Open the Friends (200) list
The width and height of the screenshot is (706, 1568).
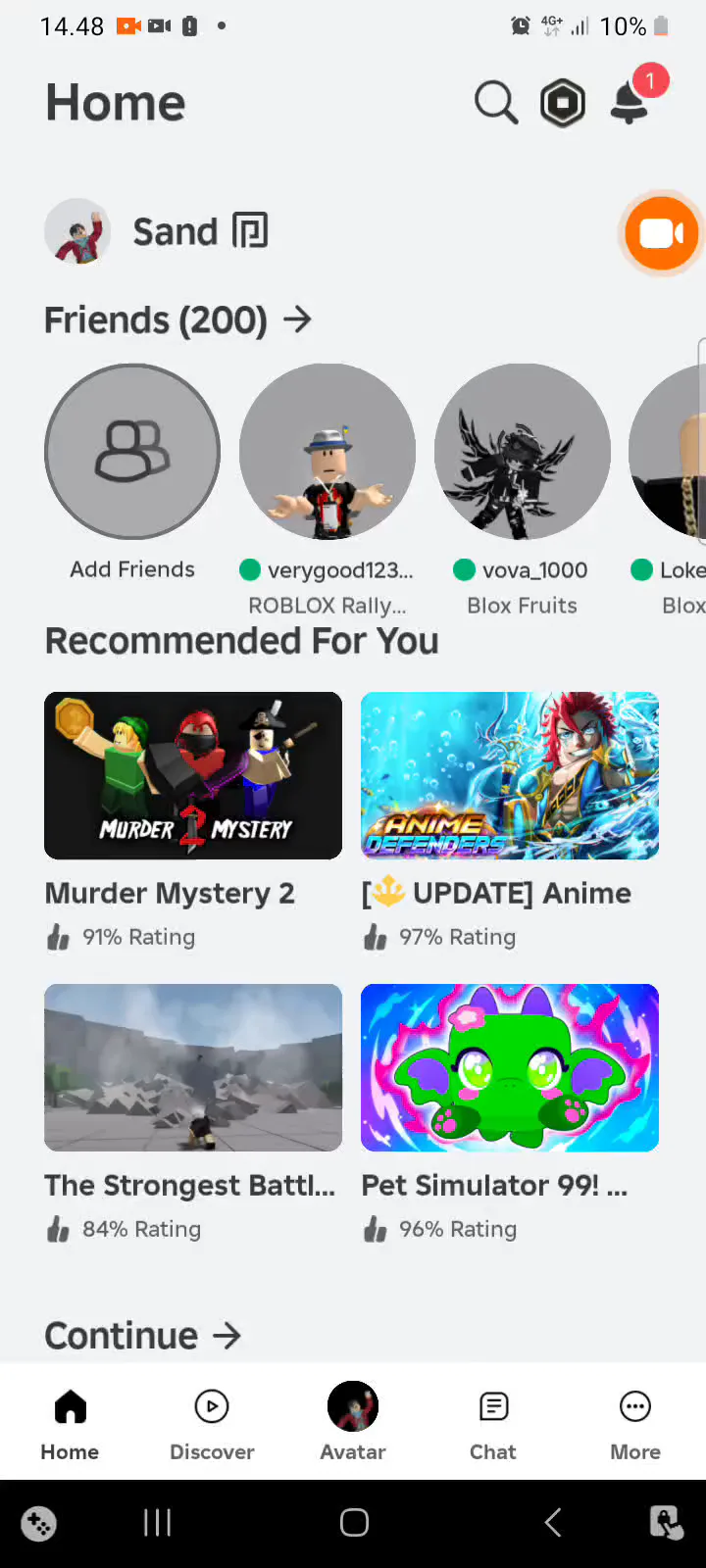coord(178,319)
